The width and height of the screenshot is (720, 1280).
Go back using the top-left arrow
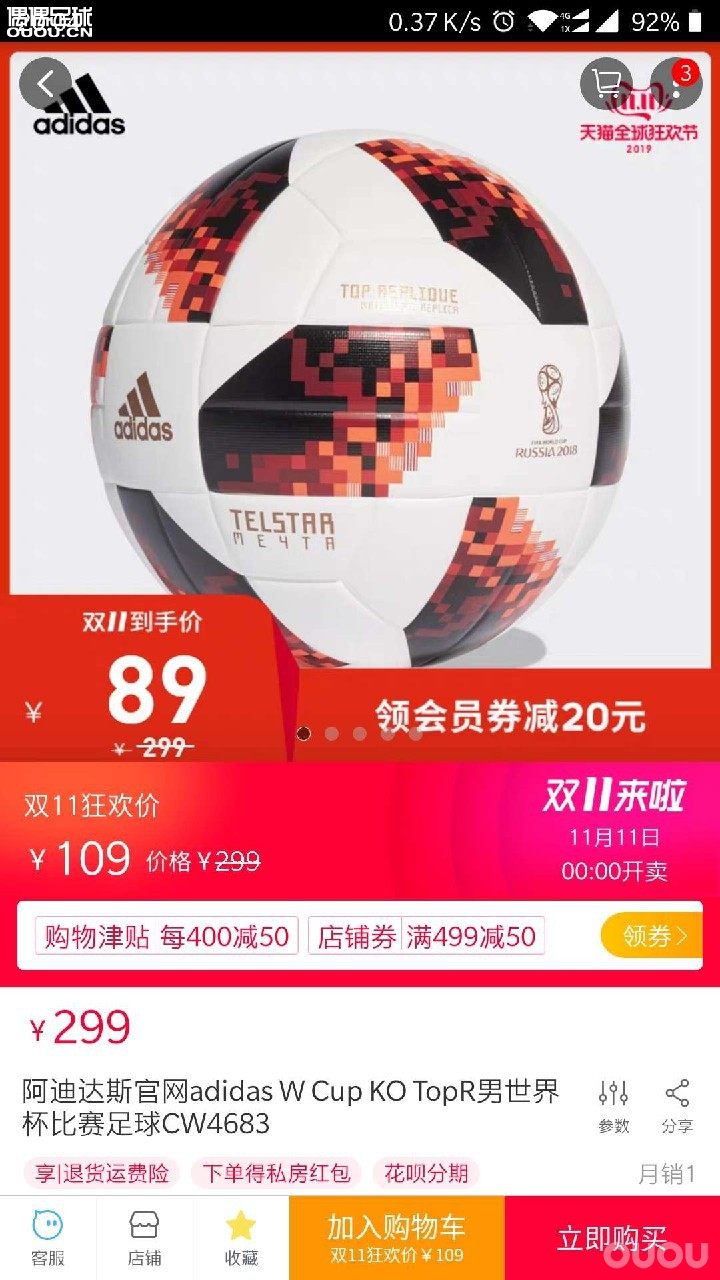[x=45, y=84]
